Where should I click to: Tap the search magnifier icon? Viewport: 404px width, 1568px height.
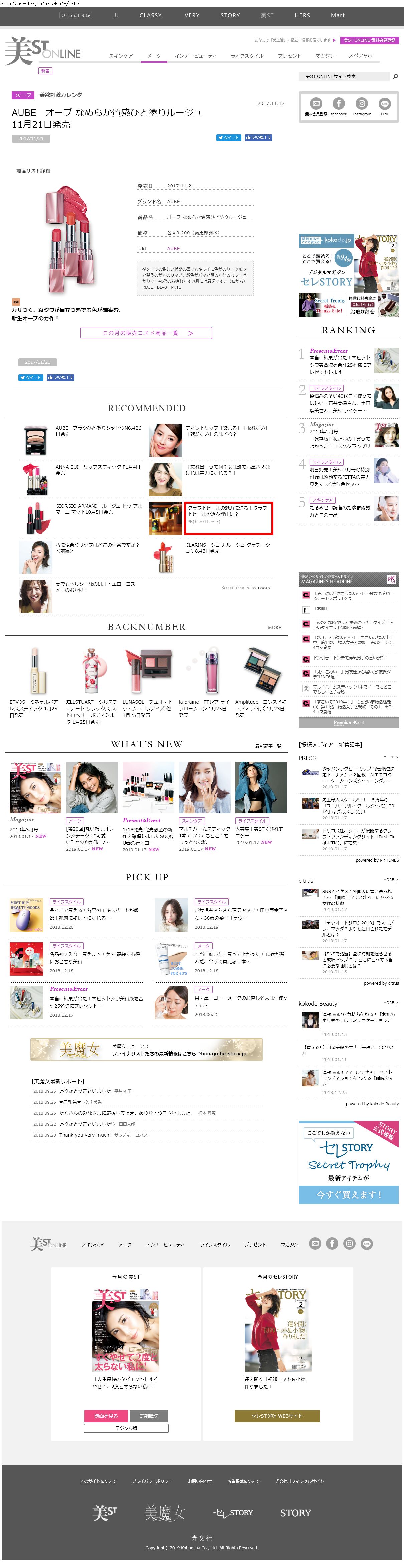pyautogui.click(x=395, y=77)
